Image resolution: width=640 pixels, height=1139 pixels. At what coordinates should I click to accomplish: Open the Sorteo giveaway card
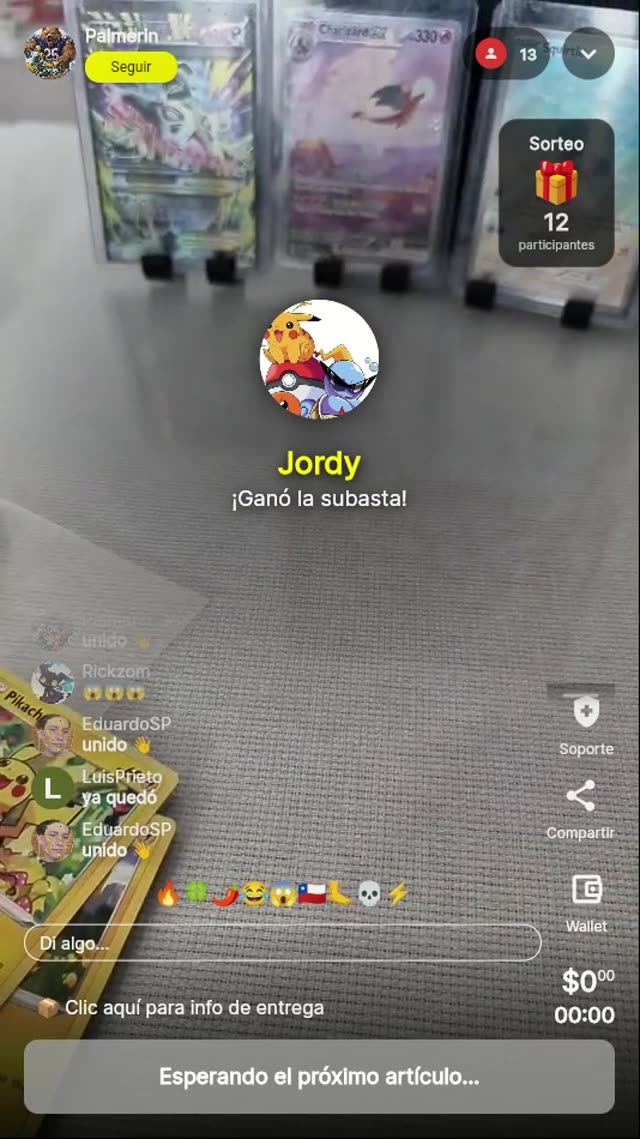pyautogui.click(x=556, y=193)
